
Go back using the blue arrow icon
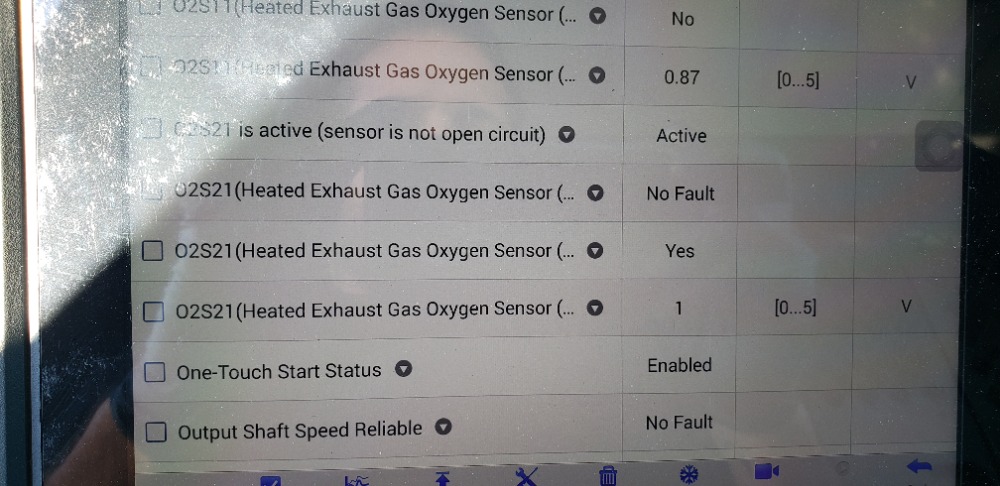(919, 468)
